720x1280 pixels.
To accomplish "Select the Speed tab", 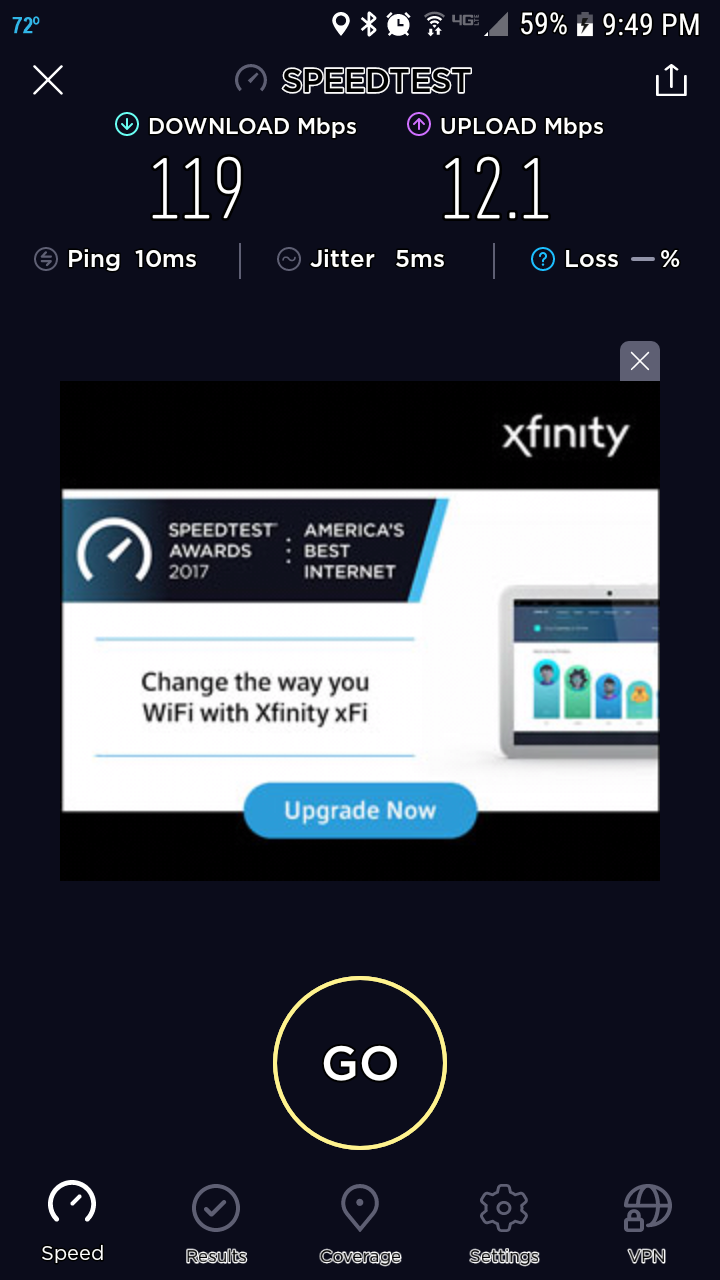I will tap(72, 1222).
